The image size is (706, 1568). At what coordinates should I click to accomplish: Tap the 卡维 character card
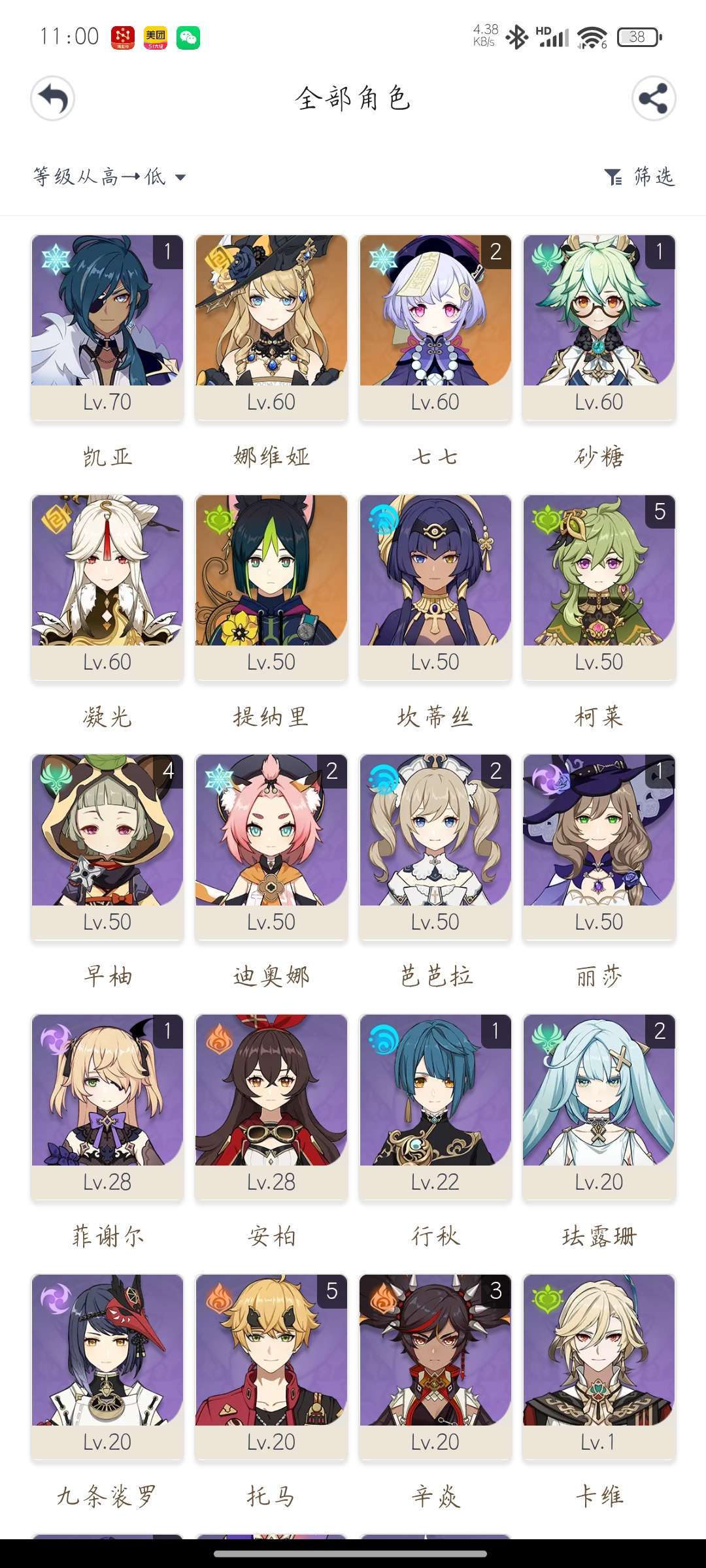tap(599, 1367)
